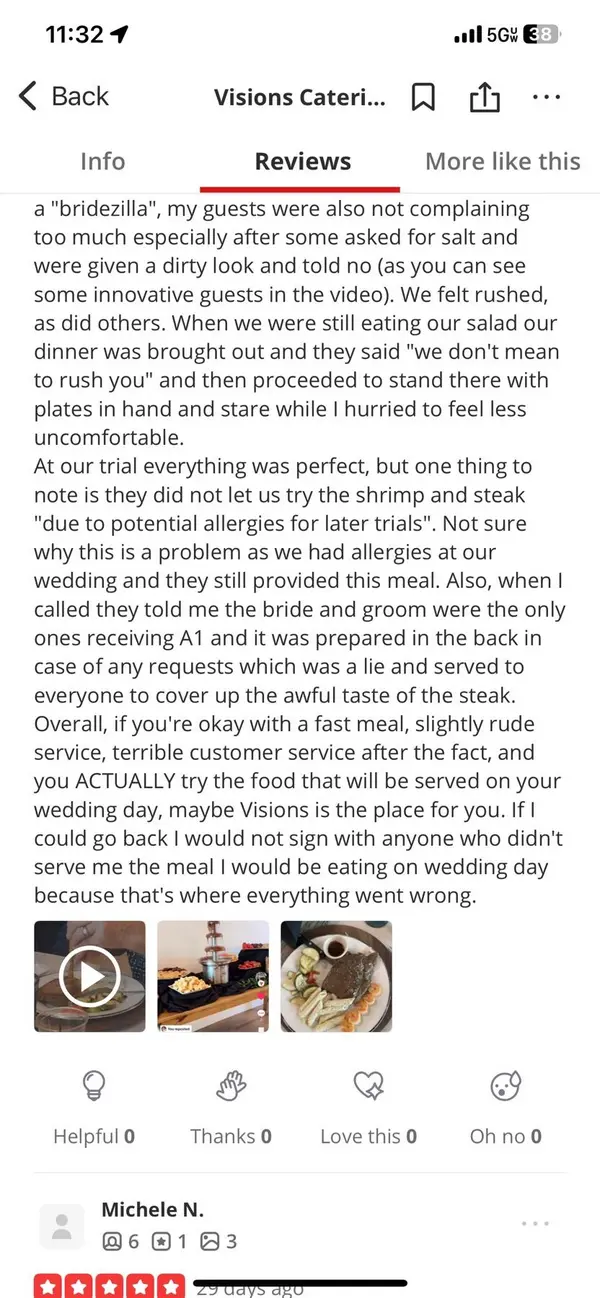Share this business page
600x1298 pixels.
484,97
